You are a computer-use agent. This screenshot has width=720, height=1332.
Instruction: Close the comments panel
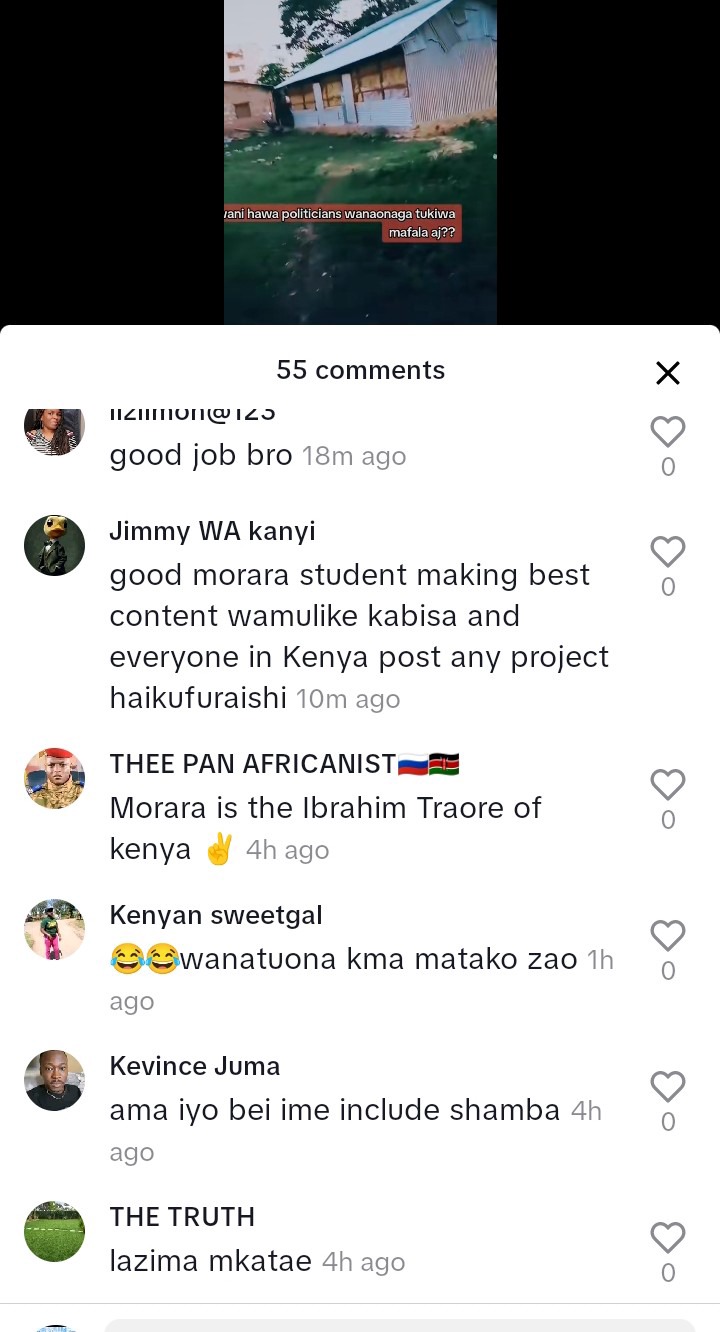pos(667,373)
